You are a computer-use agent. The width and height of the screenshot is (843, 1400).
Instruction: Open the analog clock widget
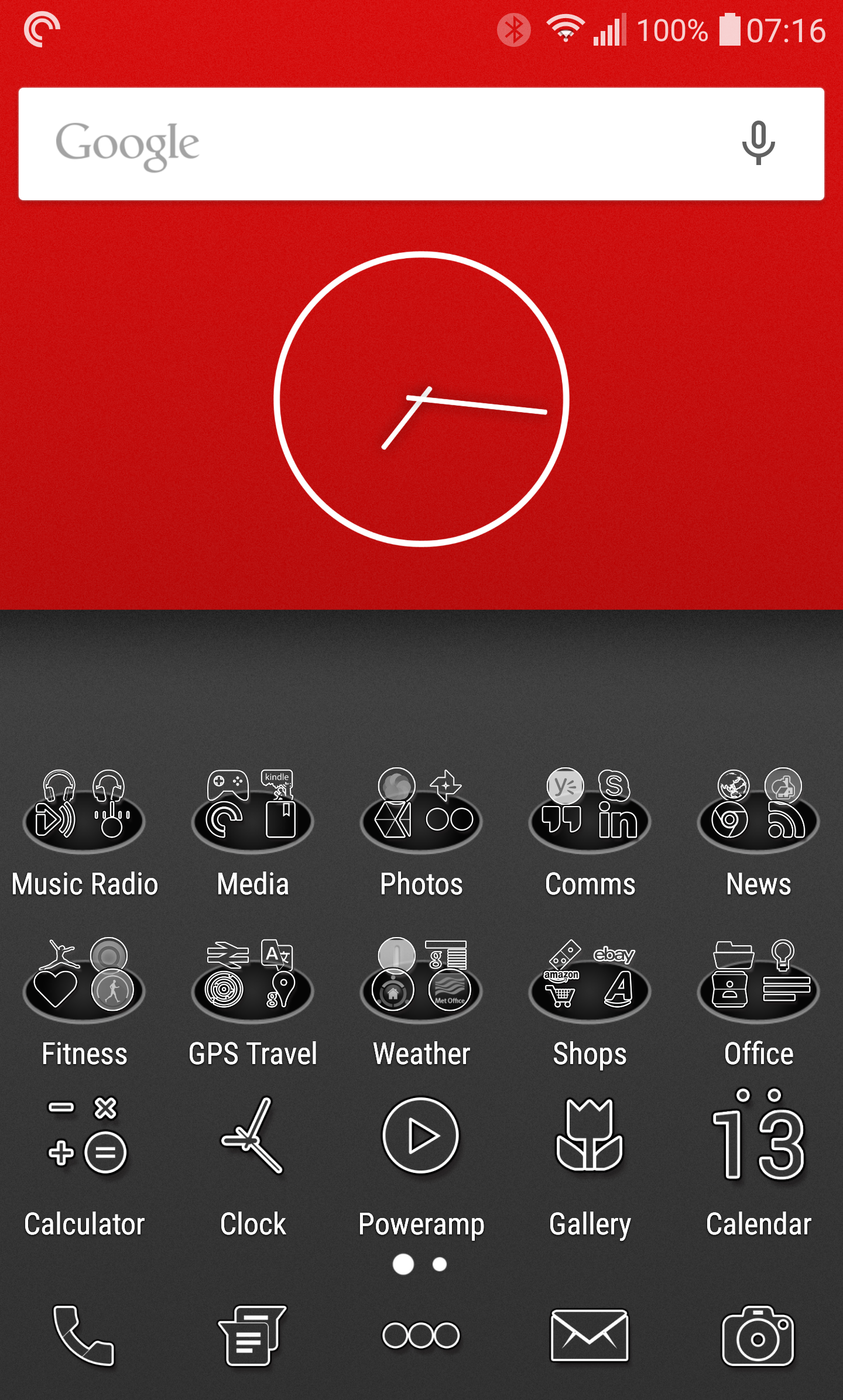point(421,399)
